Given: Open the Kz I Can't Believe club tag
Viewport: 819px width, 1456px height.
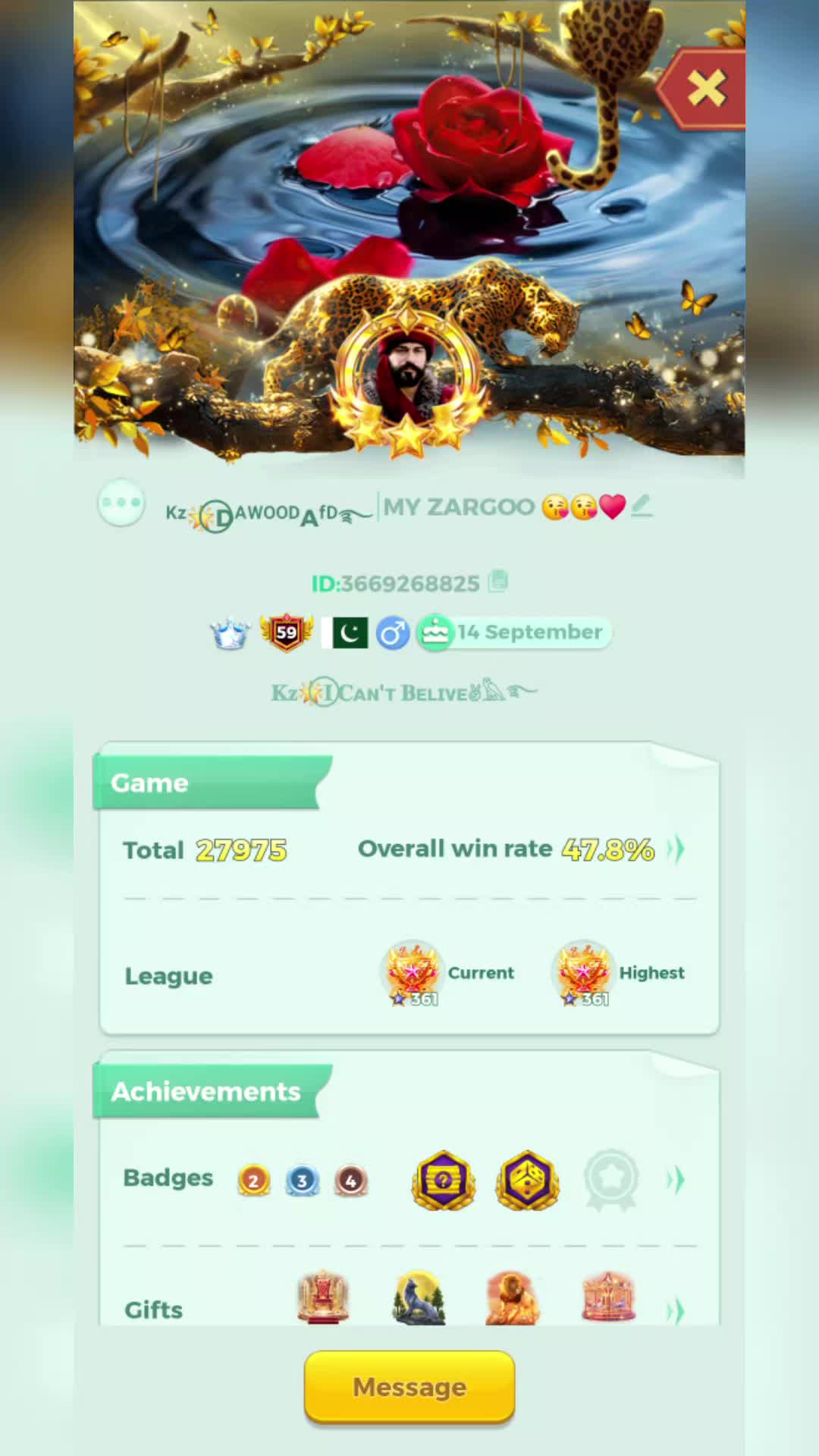Looking at the screenshot, I should point(403,692).
